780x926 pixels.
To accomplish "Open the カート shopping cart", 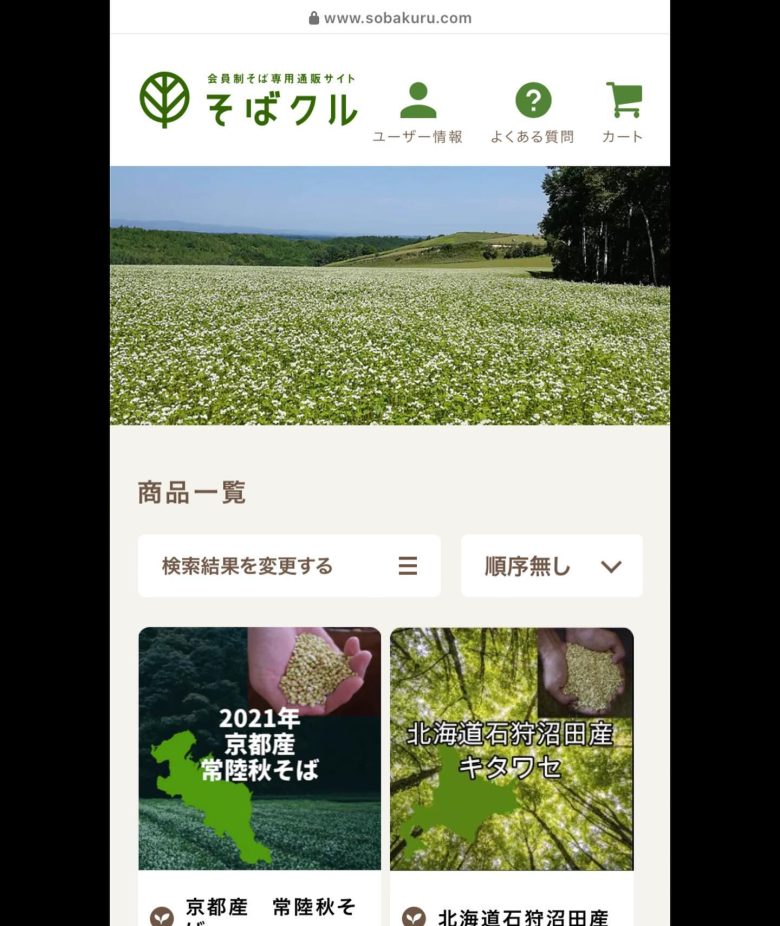I will (x=623, y=113).
